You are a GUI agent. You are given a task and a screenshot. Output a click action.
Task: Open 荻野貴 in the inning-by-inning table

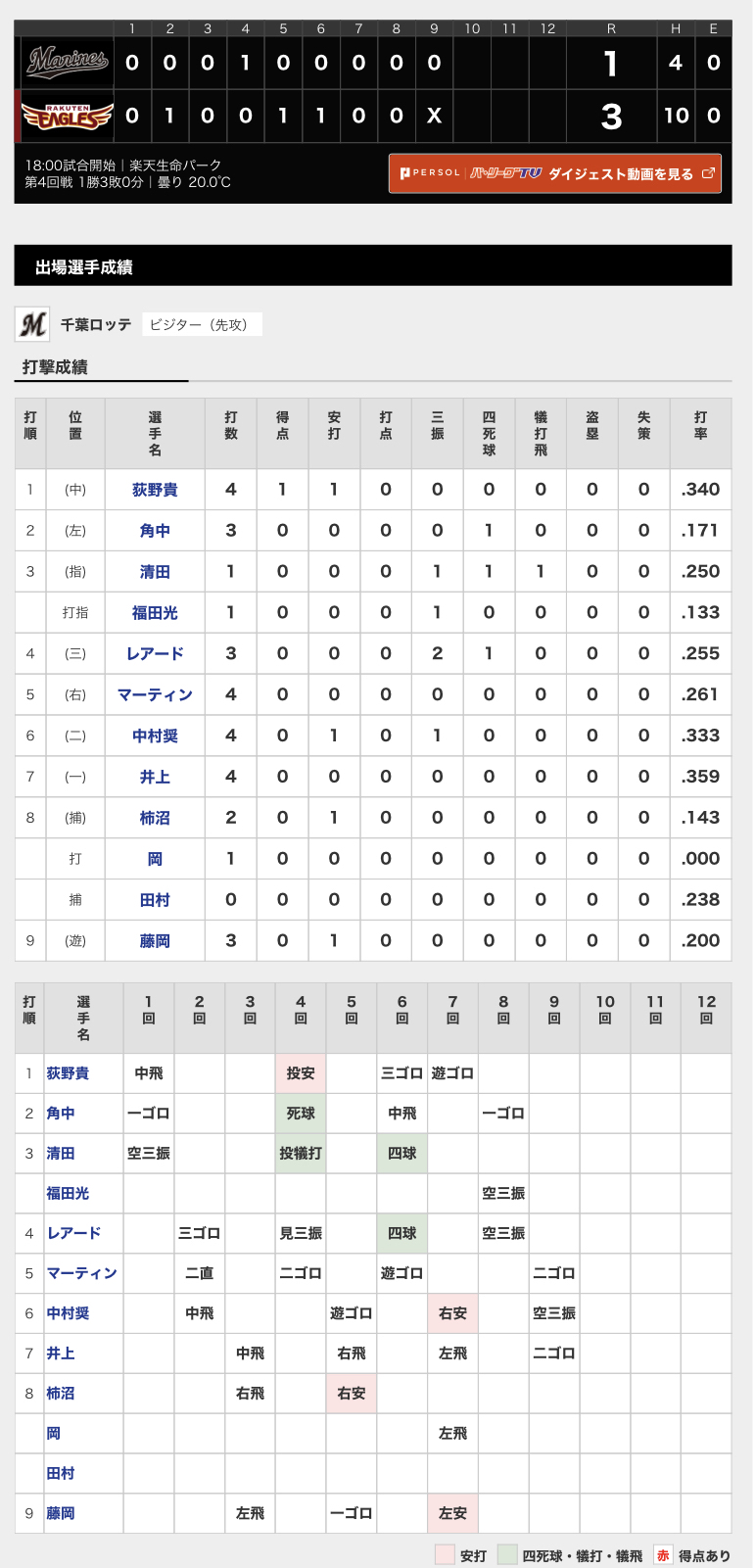point(68,1073)
